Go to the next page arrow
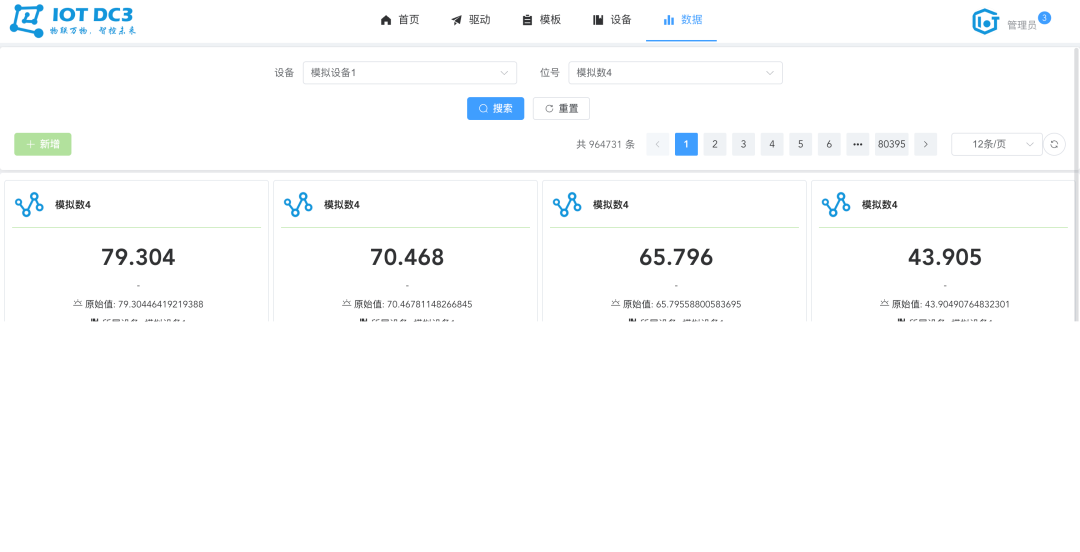 [x=925, y=144]
